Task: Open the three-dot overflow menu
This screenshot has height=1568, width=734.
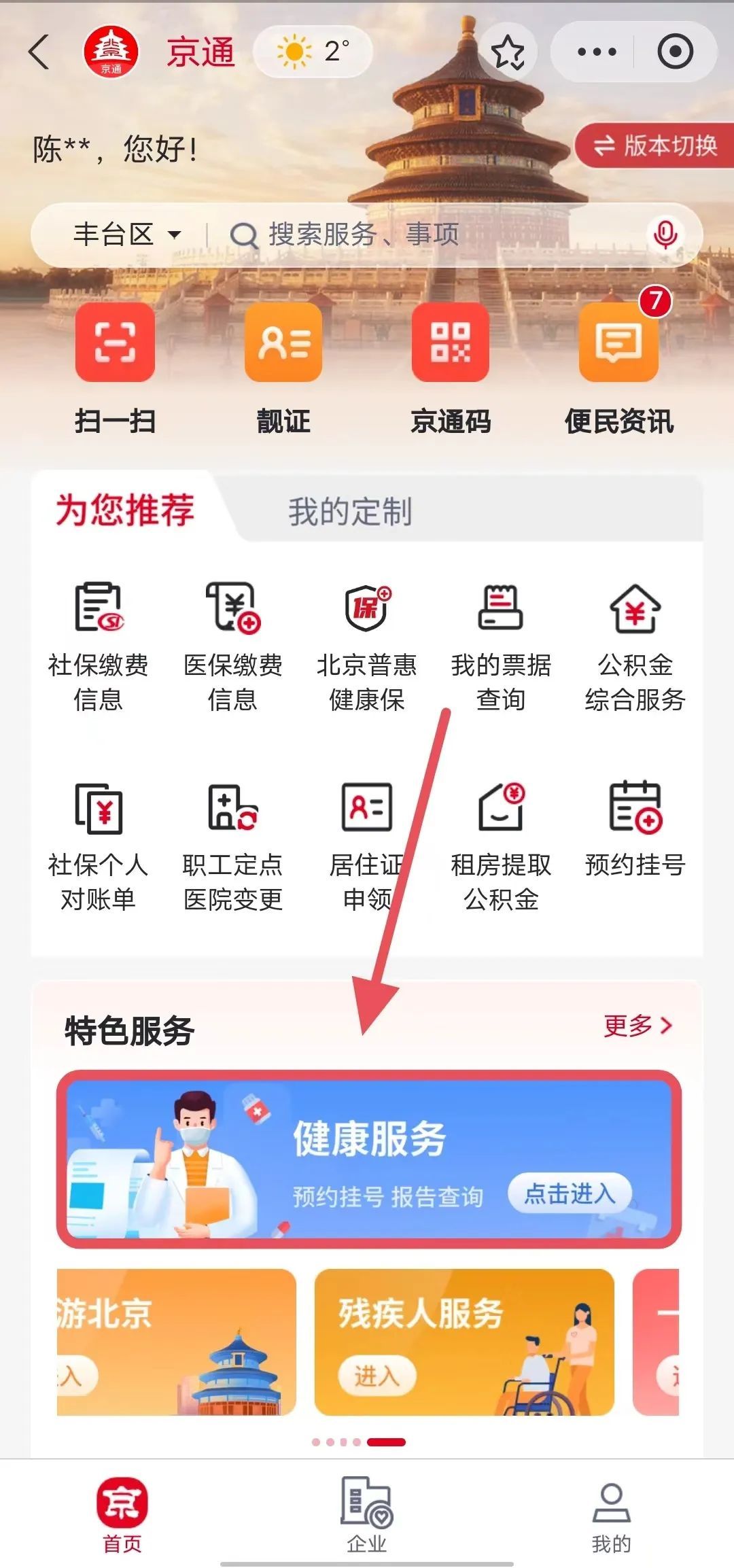Action: click(596, 52)
